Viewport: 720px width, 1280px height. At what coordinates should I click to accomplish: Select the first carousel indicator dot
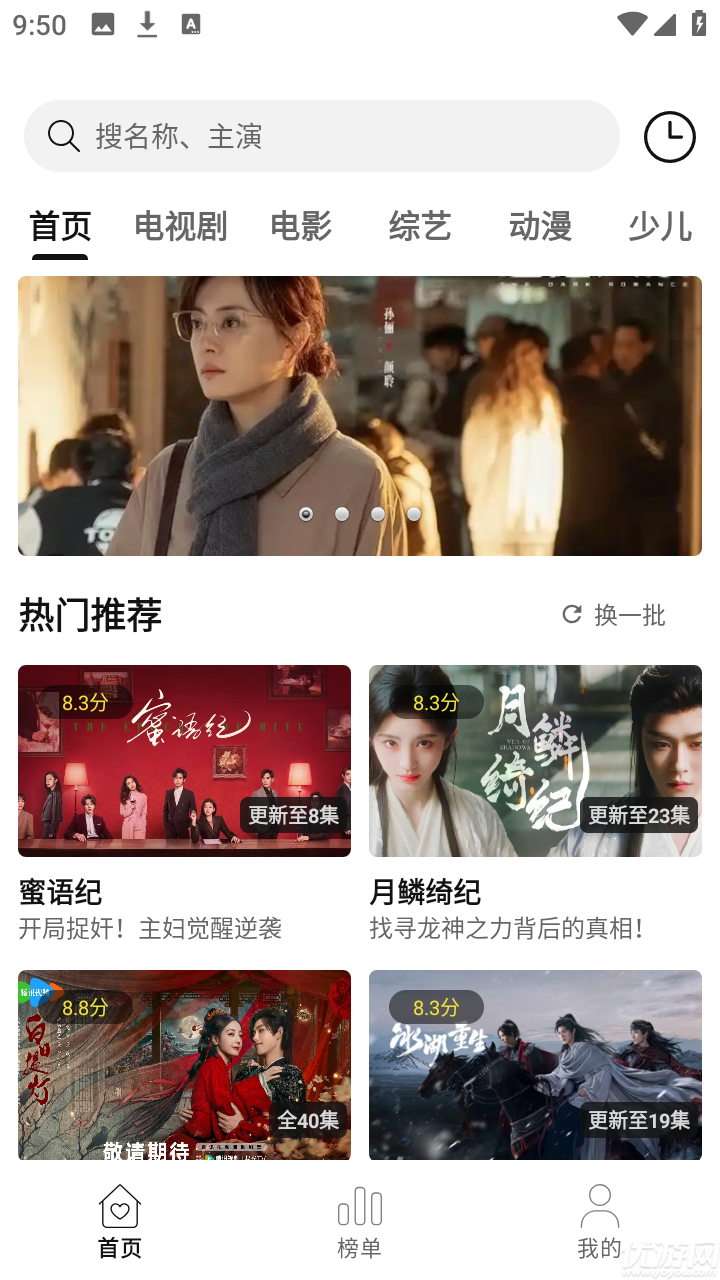[306, 513]
